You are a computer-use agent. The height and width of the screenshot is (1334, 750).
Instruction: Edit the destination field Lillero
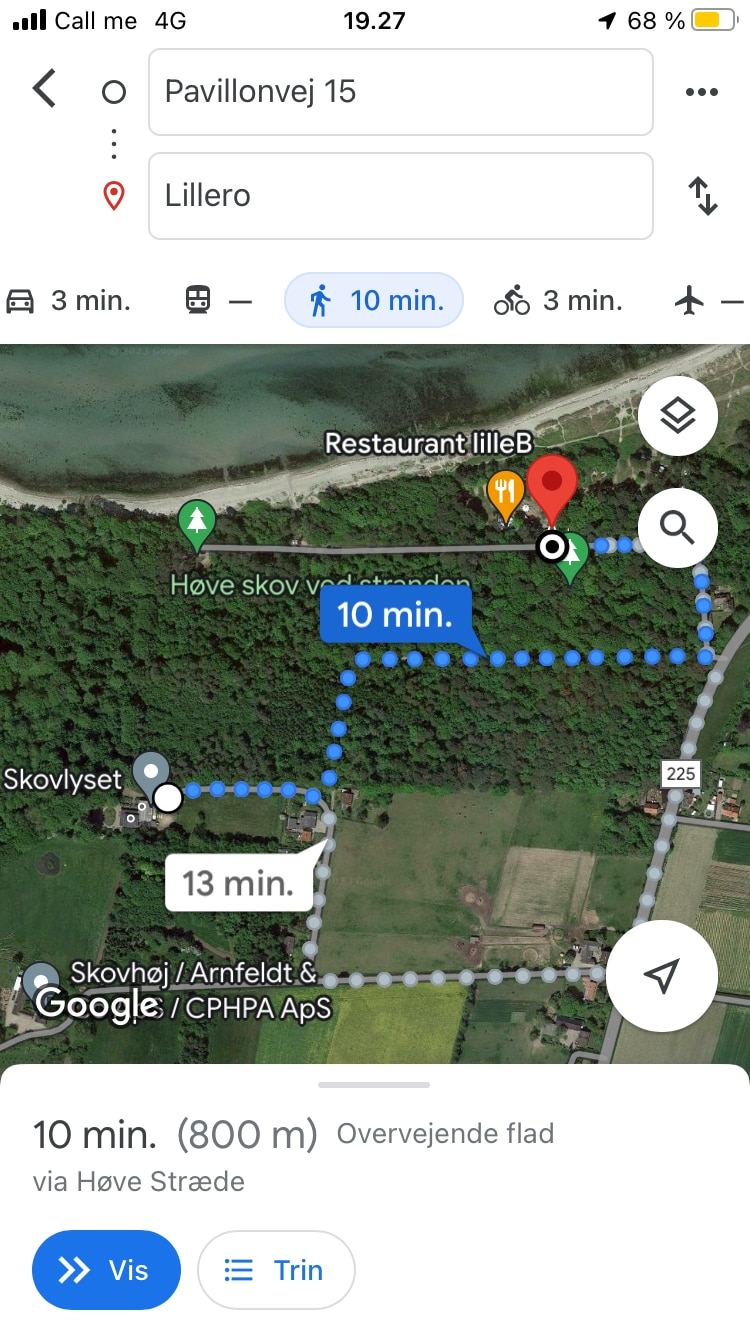tap(400, 196)
